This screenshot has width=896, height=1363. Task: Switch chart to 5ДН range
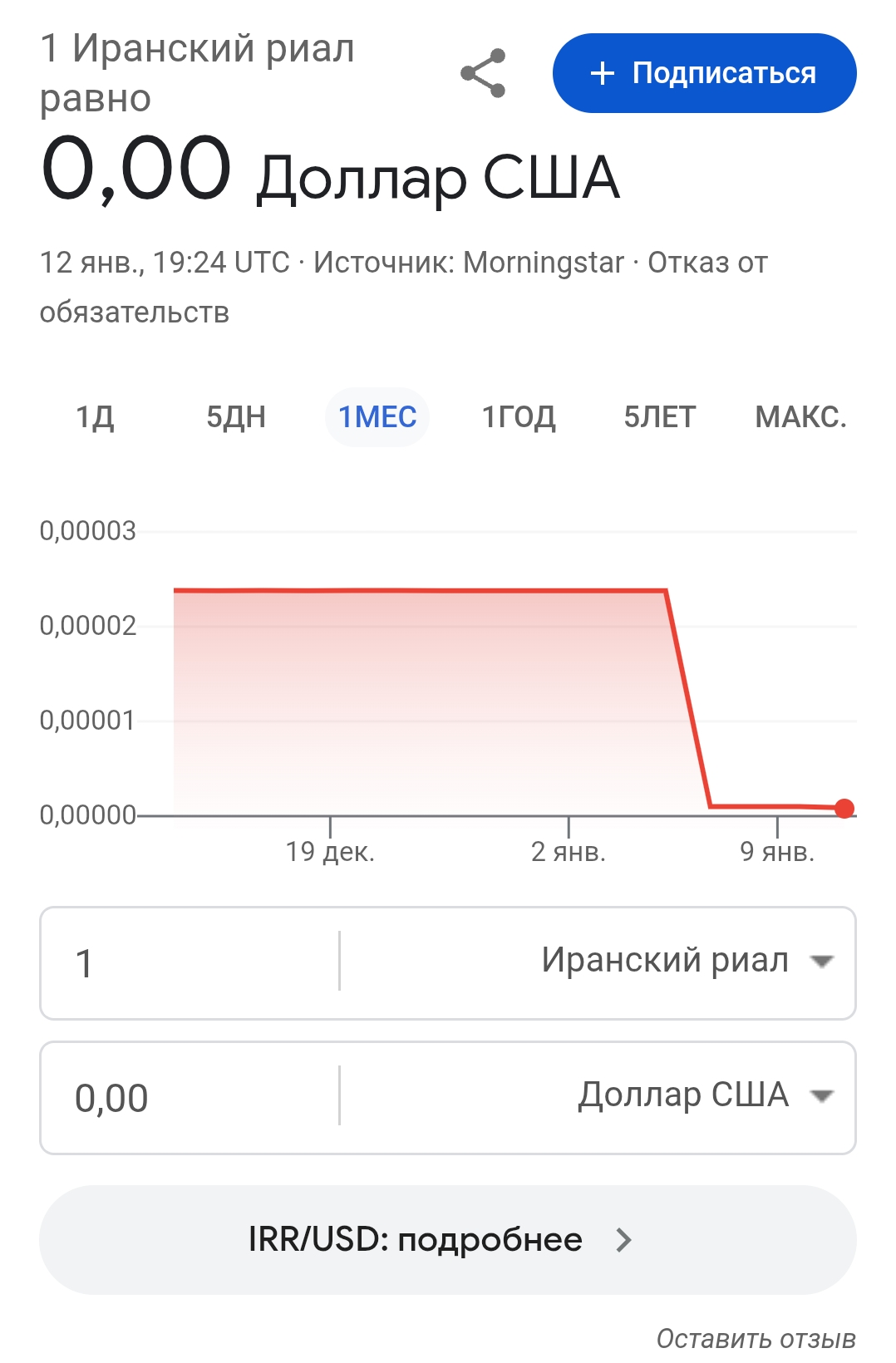coord(236,417)
